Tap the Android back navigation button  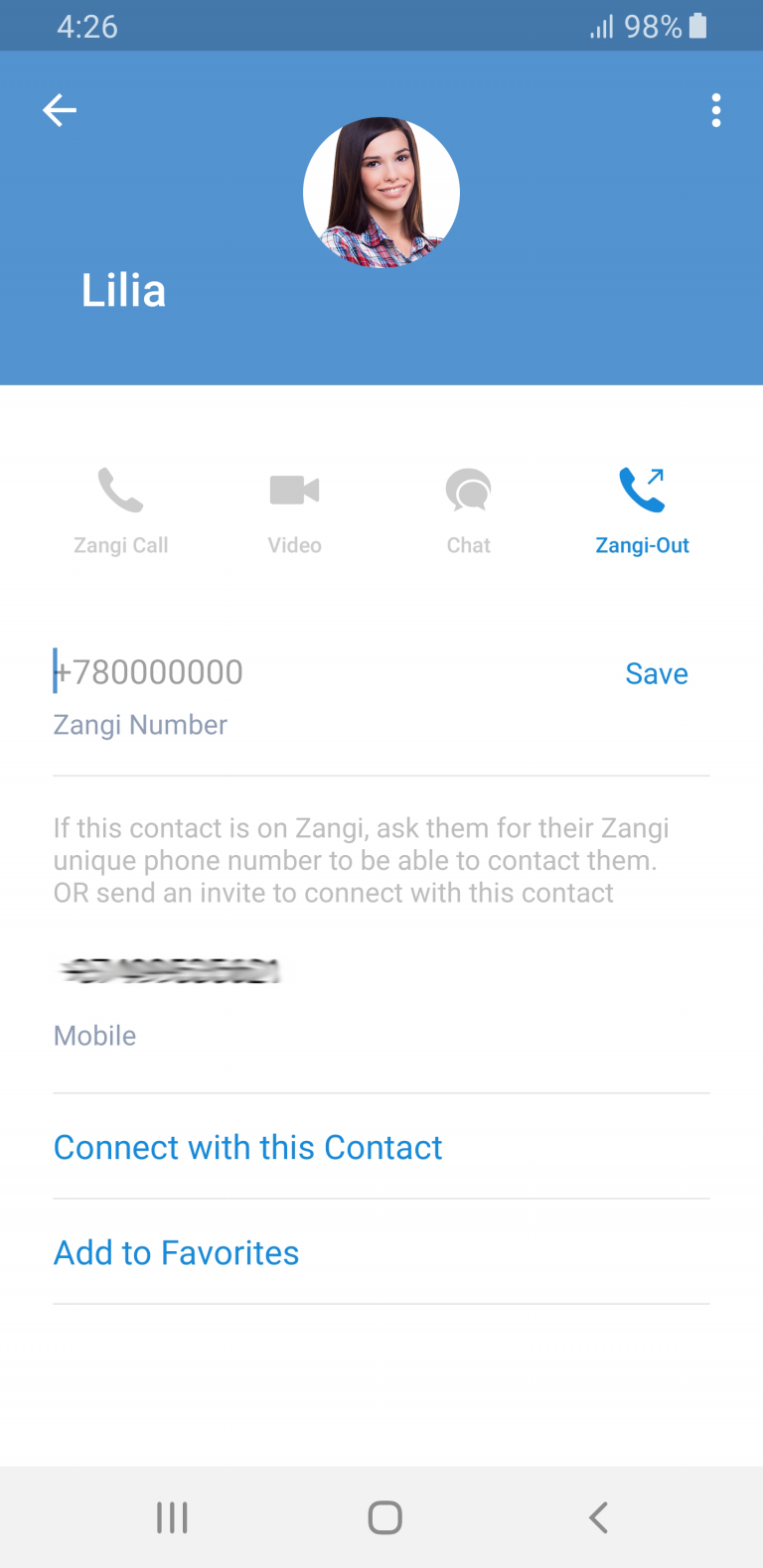598,1516
